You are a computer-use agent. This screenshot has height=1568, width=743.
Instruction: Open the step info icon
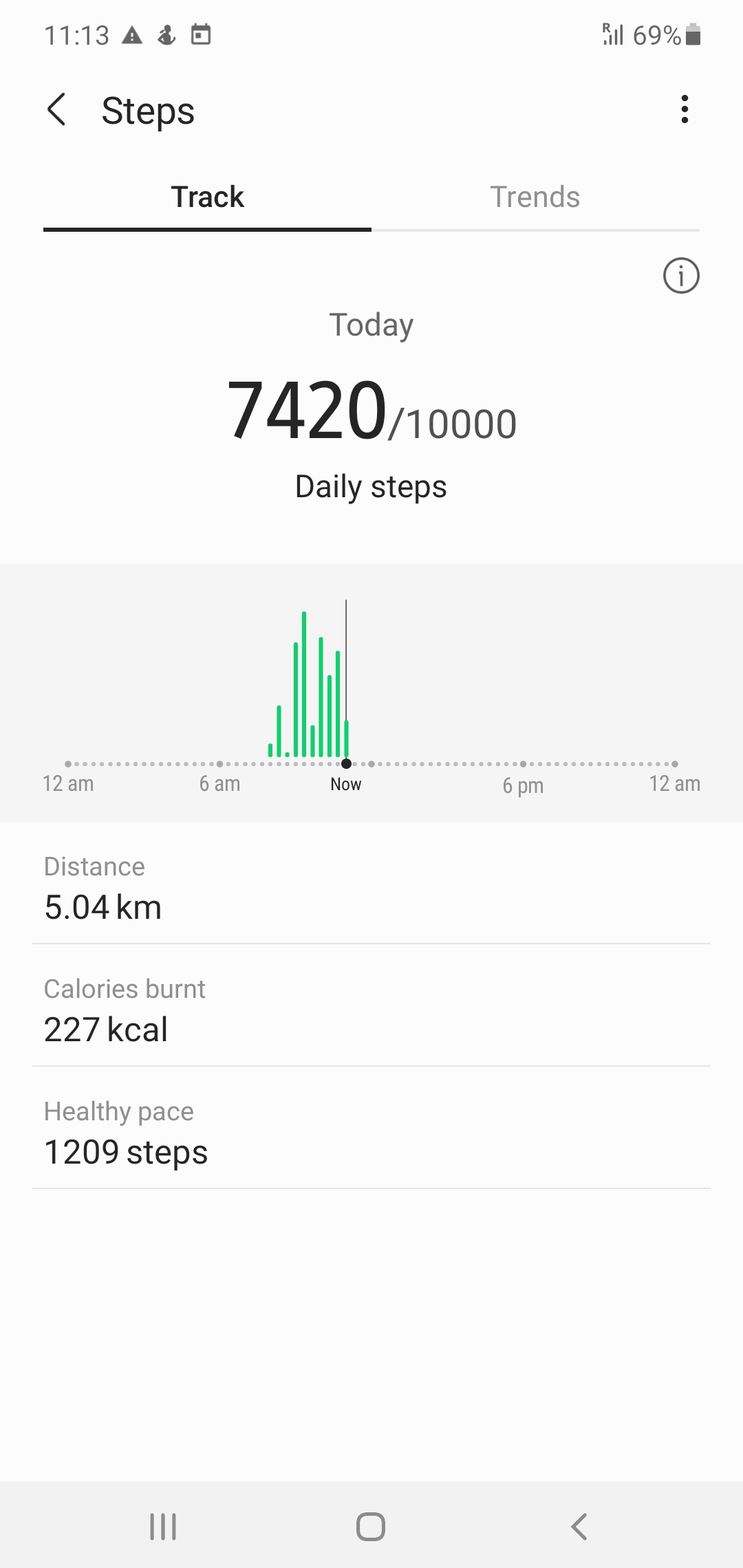680,276
